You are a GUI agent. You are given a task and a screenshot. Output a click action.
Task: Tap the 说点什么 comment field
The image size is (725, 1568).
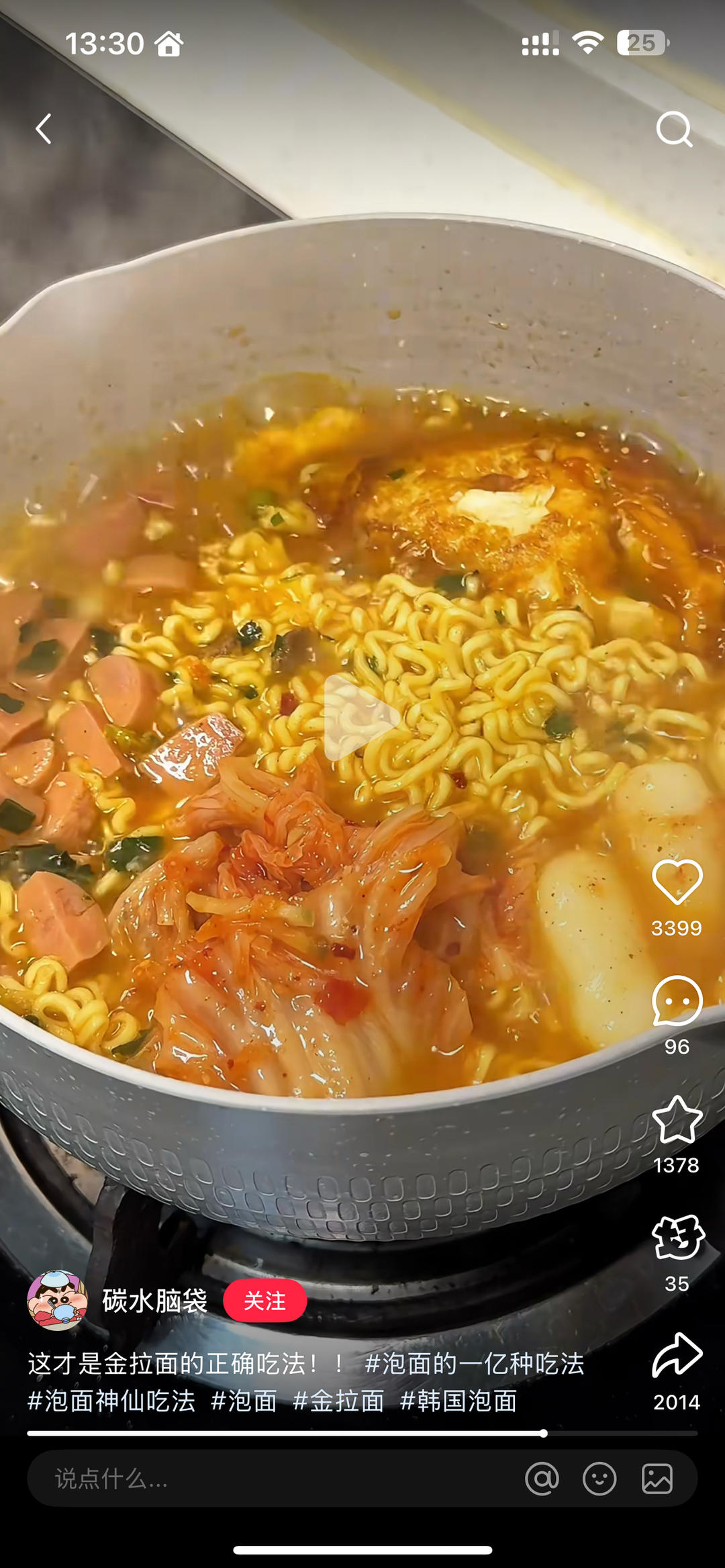tap(269, 1479)
